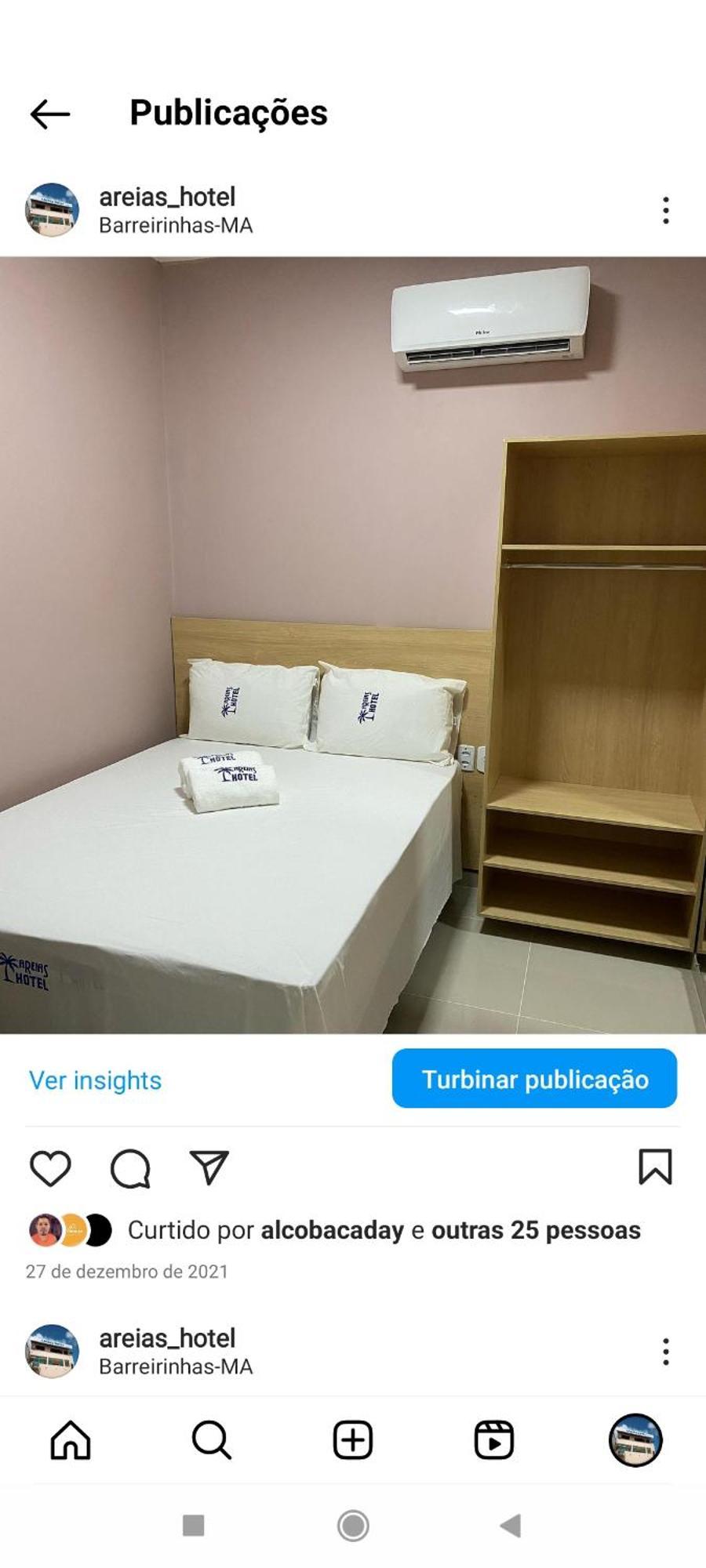Open the profile tab
The height and width of the screenshot is (1568, 706).
coord(635,1440)
